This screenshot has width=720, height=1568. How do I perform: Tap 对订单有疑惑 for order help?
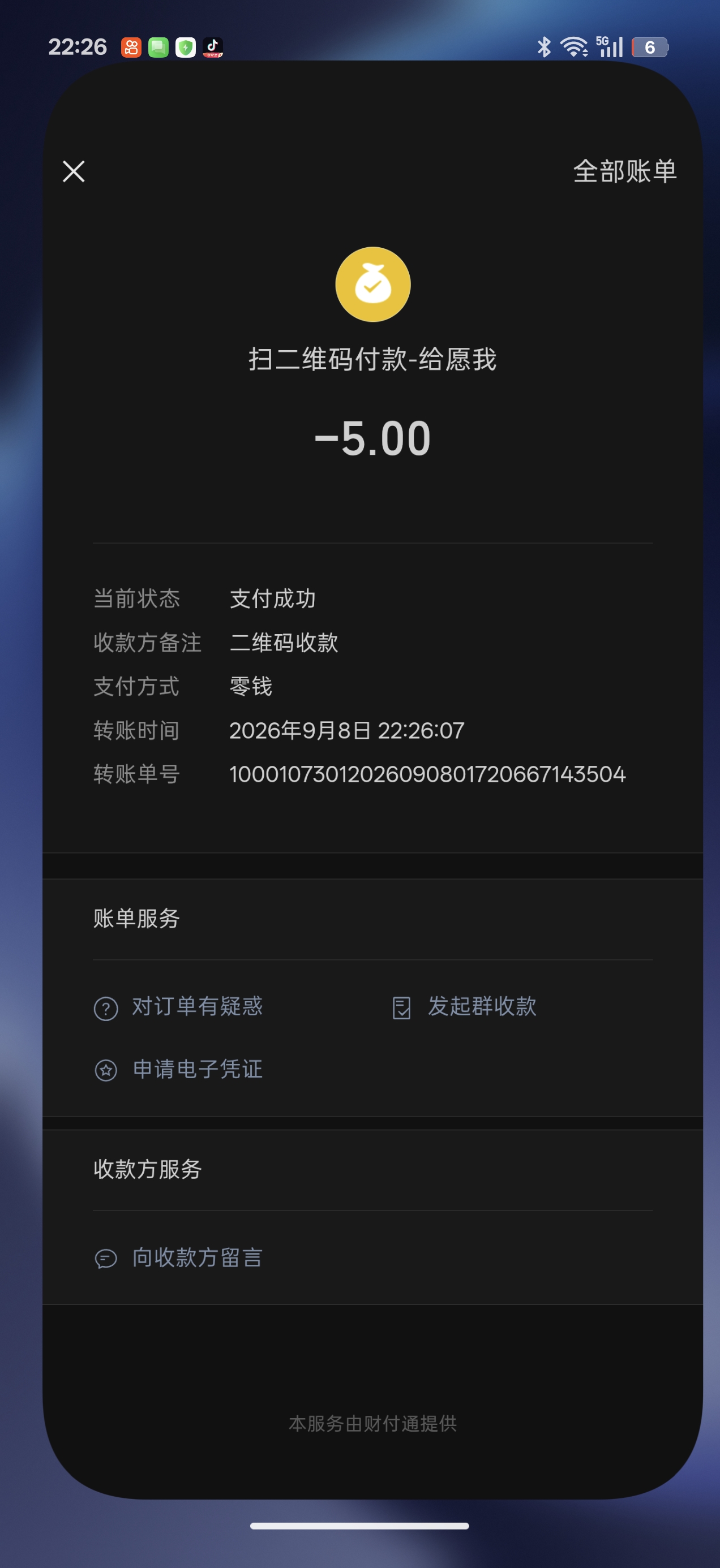[x=178, y=1007]
